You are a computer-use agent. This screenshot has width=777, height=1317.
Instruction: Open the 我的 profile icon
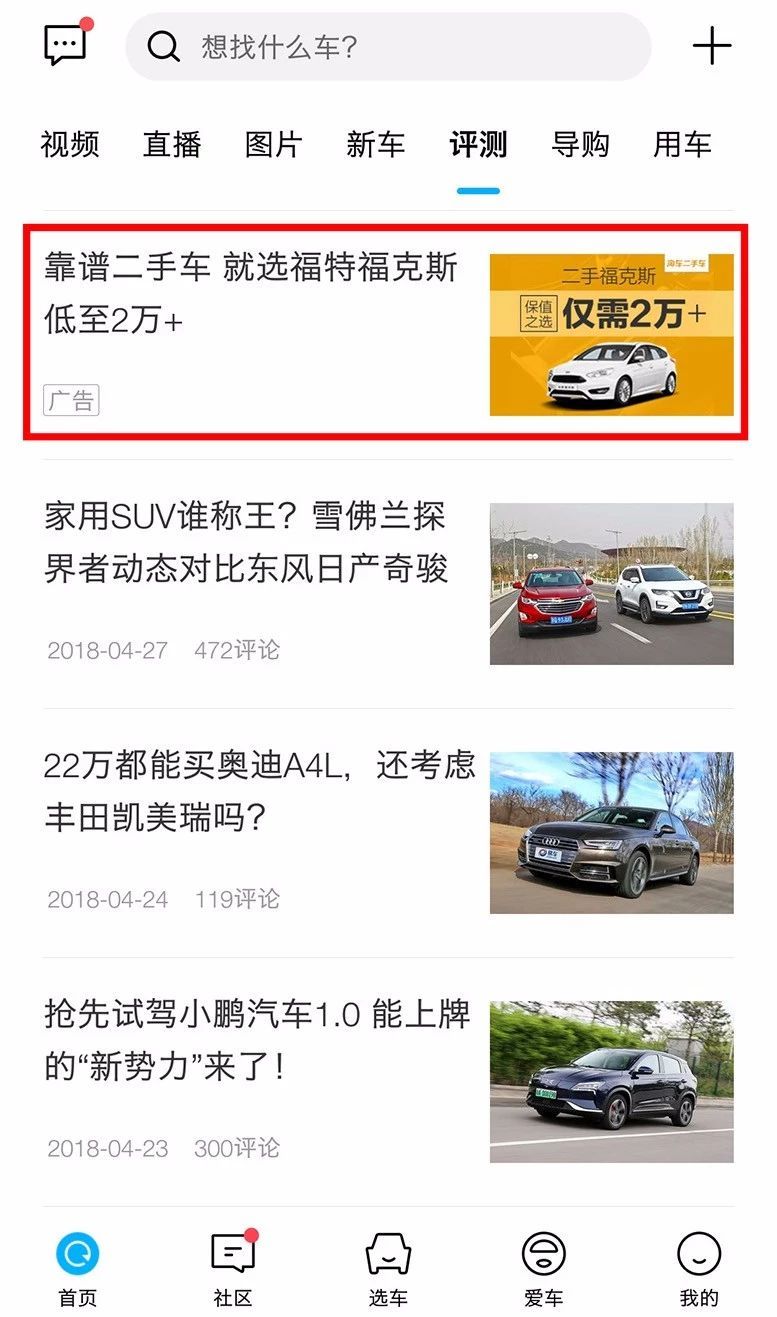697,1251
